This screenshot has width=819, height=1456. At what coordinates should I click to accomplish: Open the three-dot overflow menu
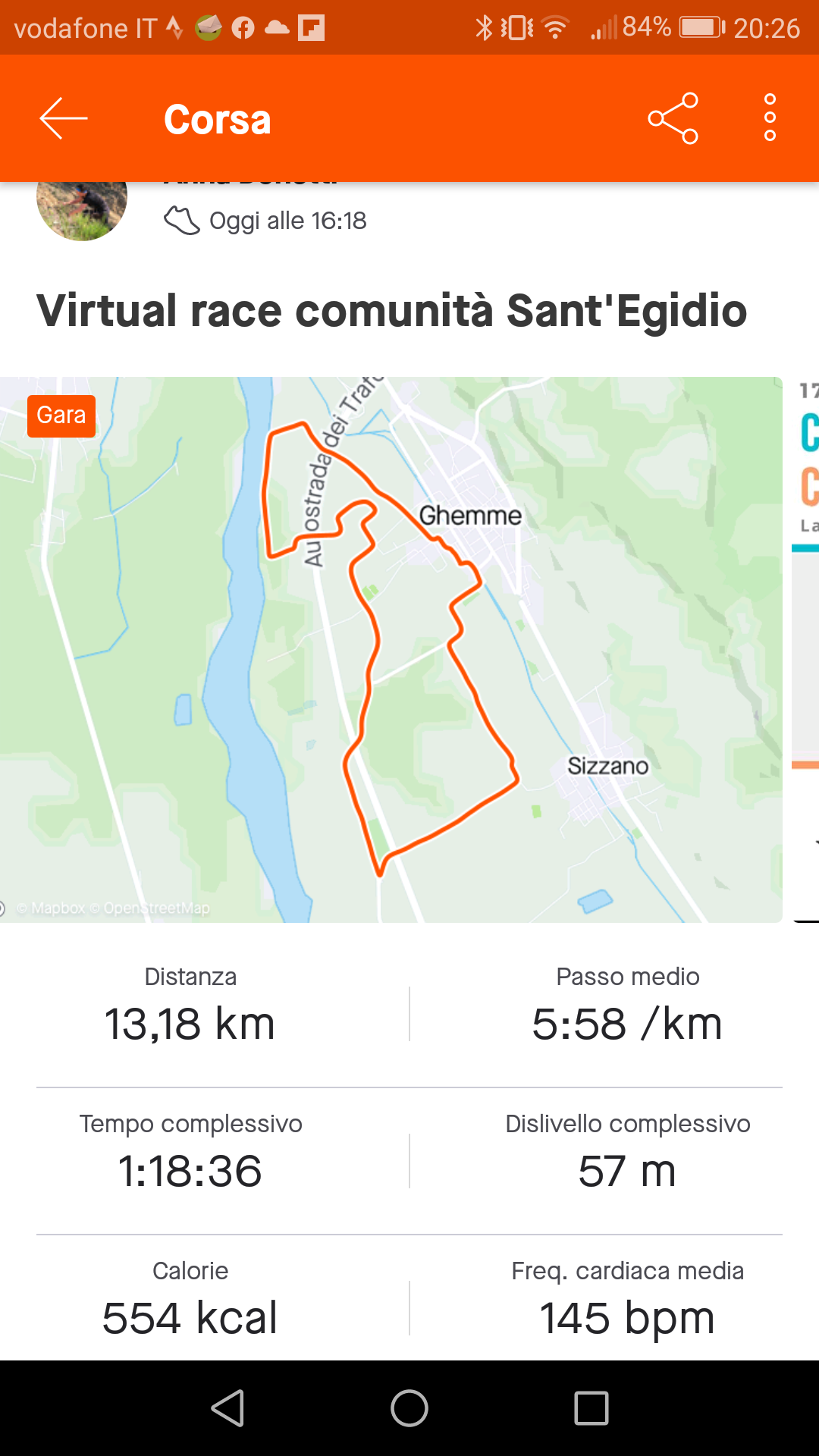pyautogui.click(x=770, y=118)
